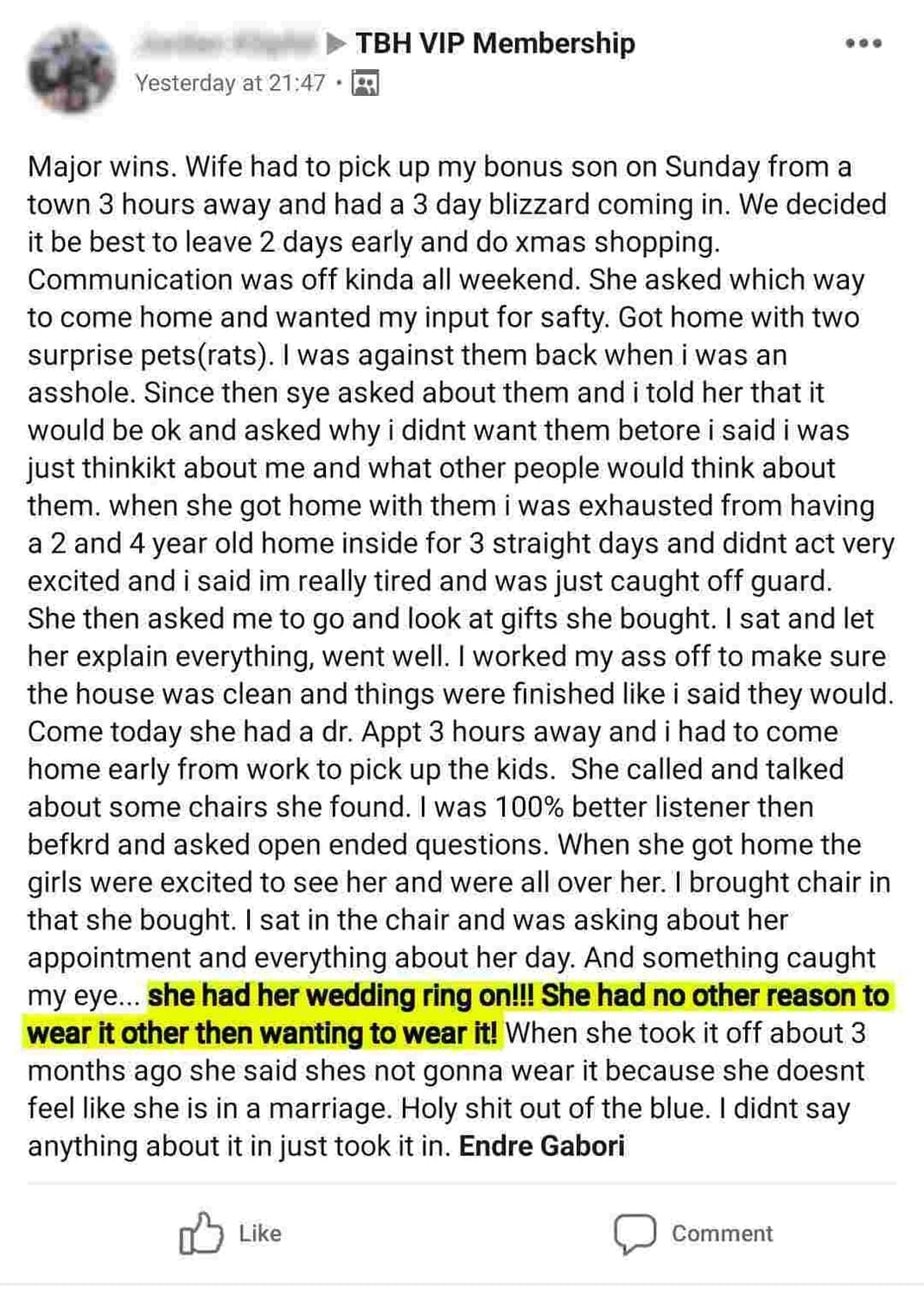
Task: Like this post
Action: click(230, 1233)
